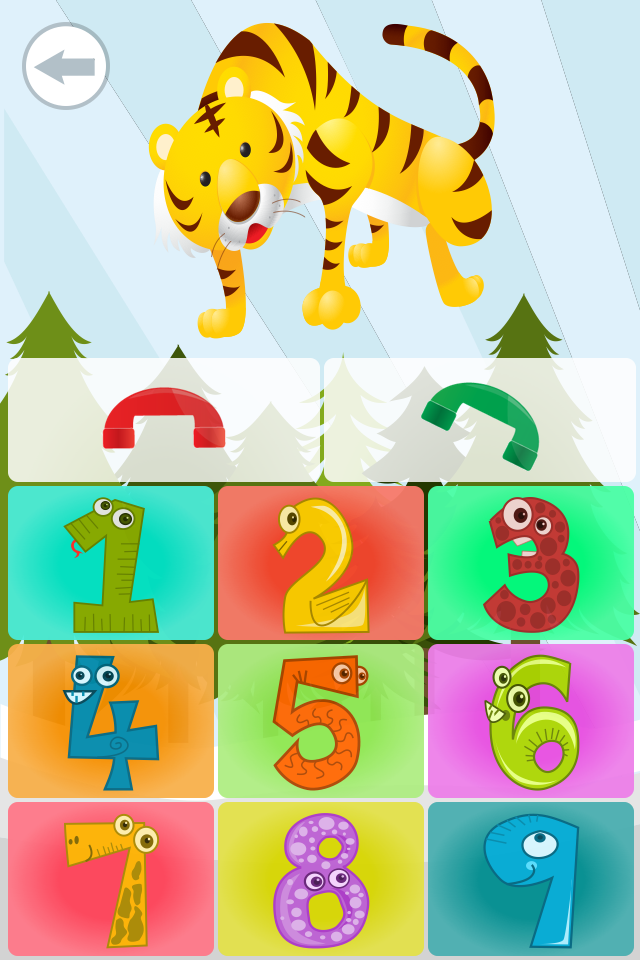640x960 pixels.
Task: Dial the green number 1 key
Action: click(x=111, y=563)
